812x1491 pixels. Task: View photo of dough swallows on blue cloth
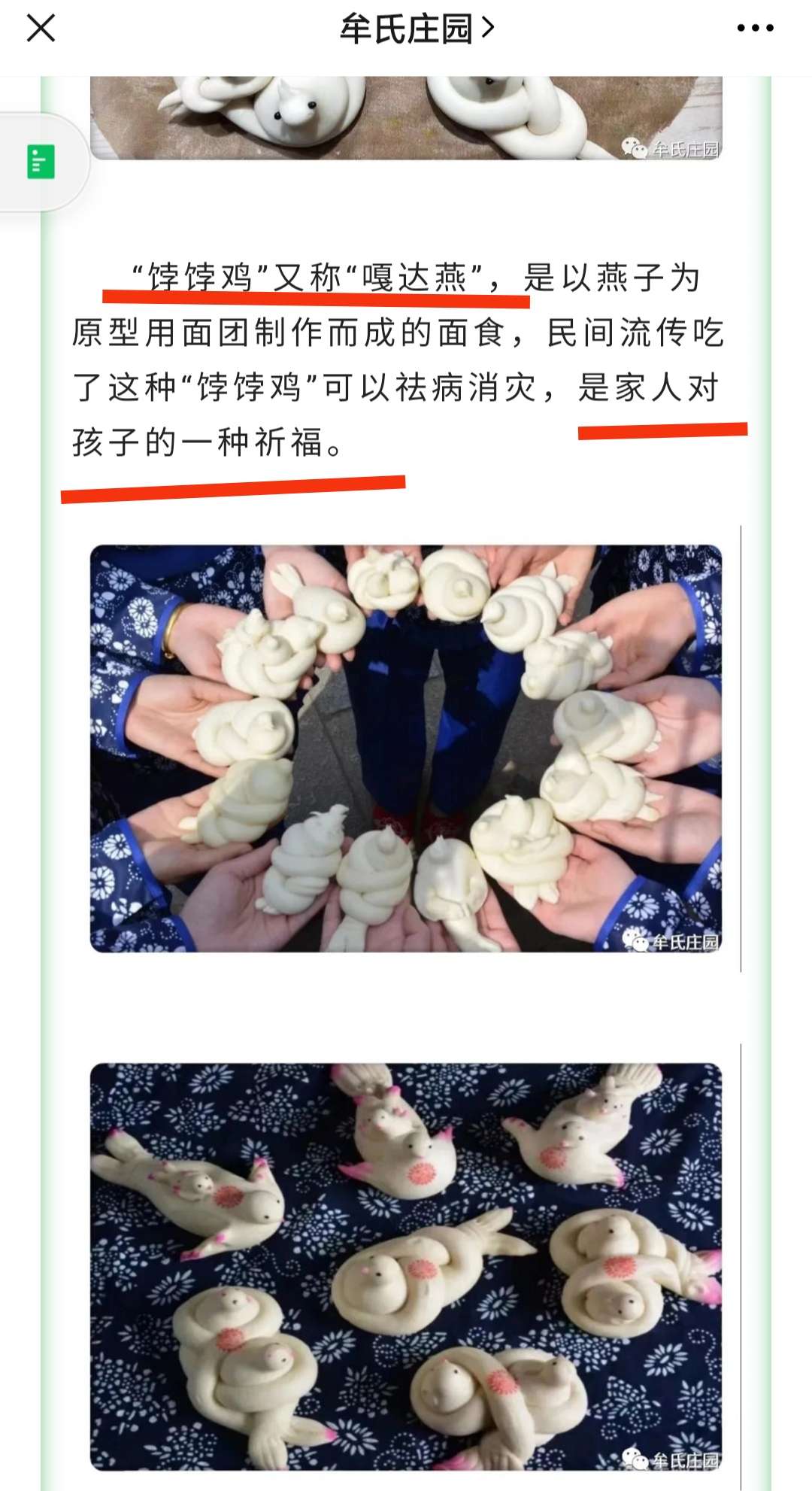coord(406,1266)
